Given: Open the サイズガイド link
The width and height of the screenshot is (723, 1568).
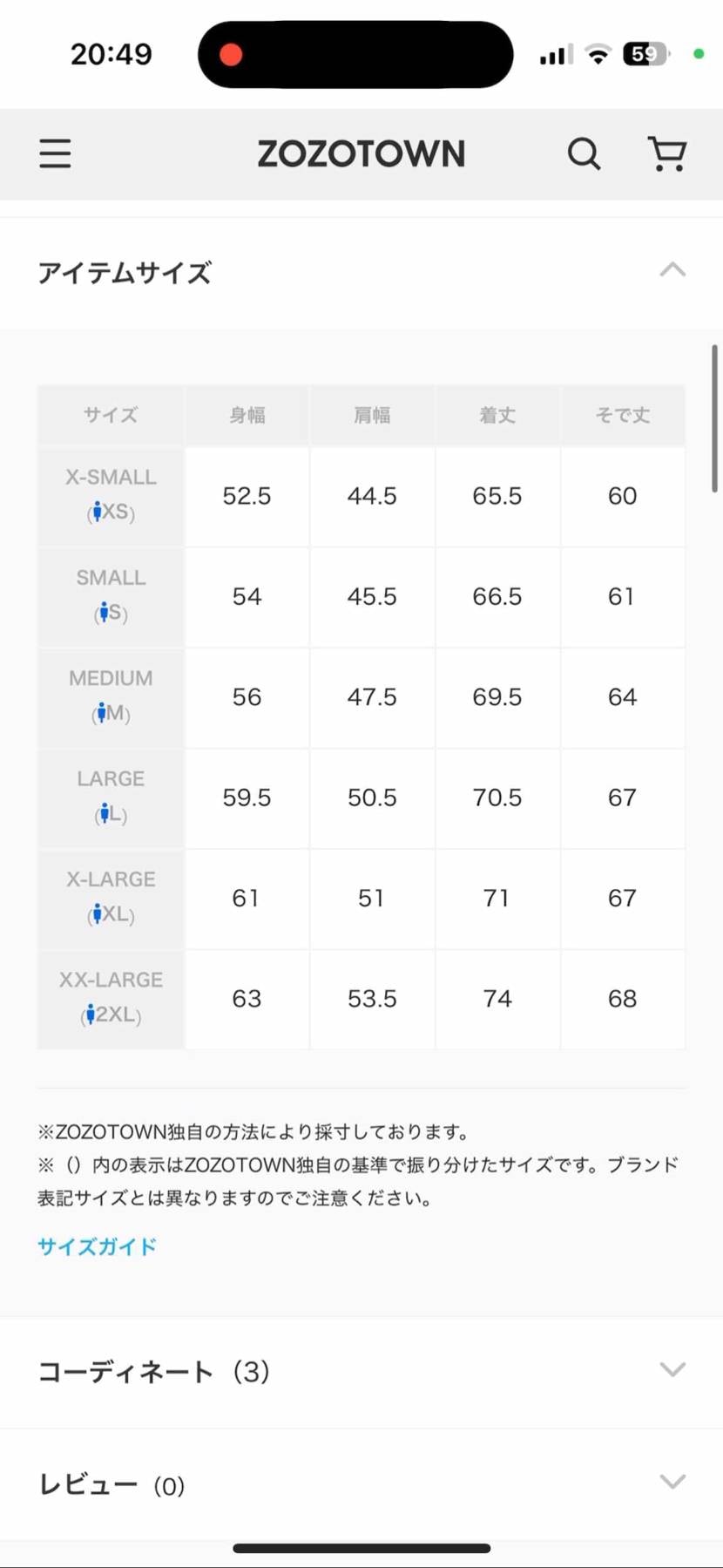Looking at the screenshot, I should tap(97, 1246).
